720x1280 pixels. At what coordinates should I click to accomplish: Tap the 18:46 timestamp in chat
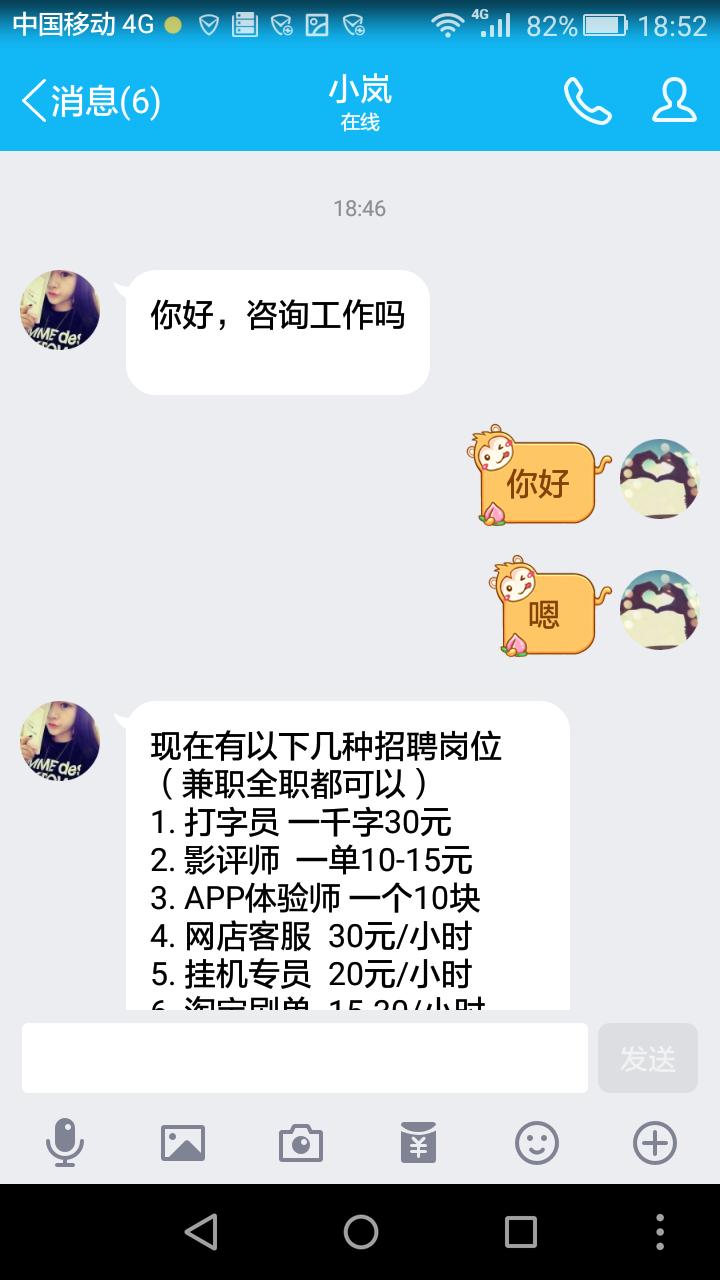(x=359, y=209)
